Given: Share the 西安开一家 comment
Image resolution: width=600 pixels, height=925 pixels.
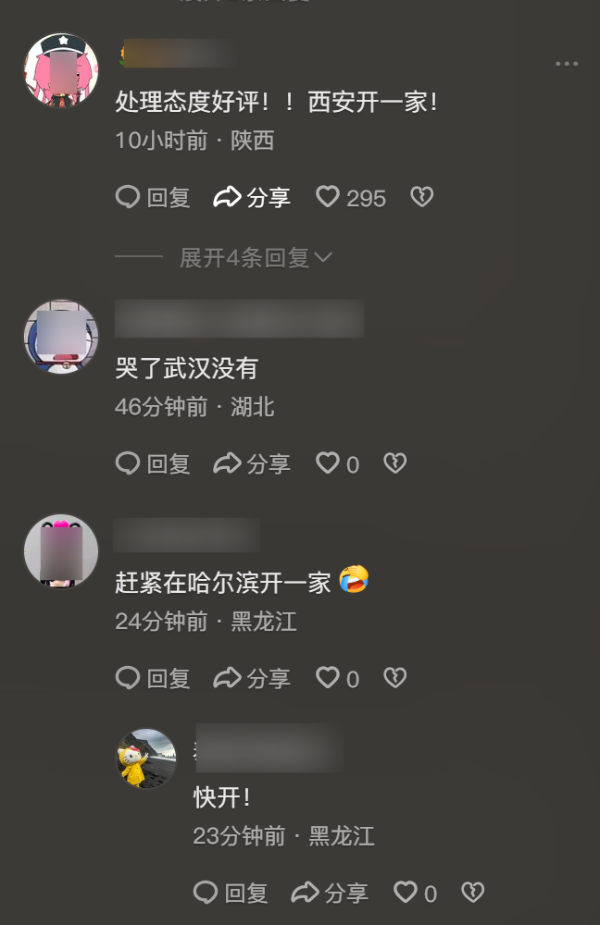Looking at the screenshot, I should point(252,198).
